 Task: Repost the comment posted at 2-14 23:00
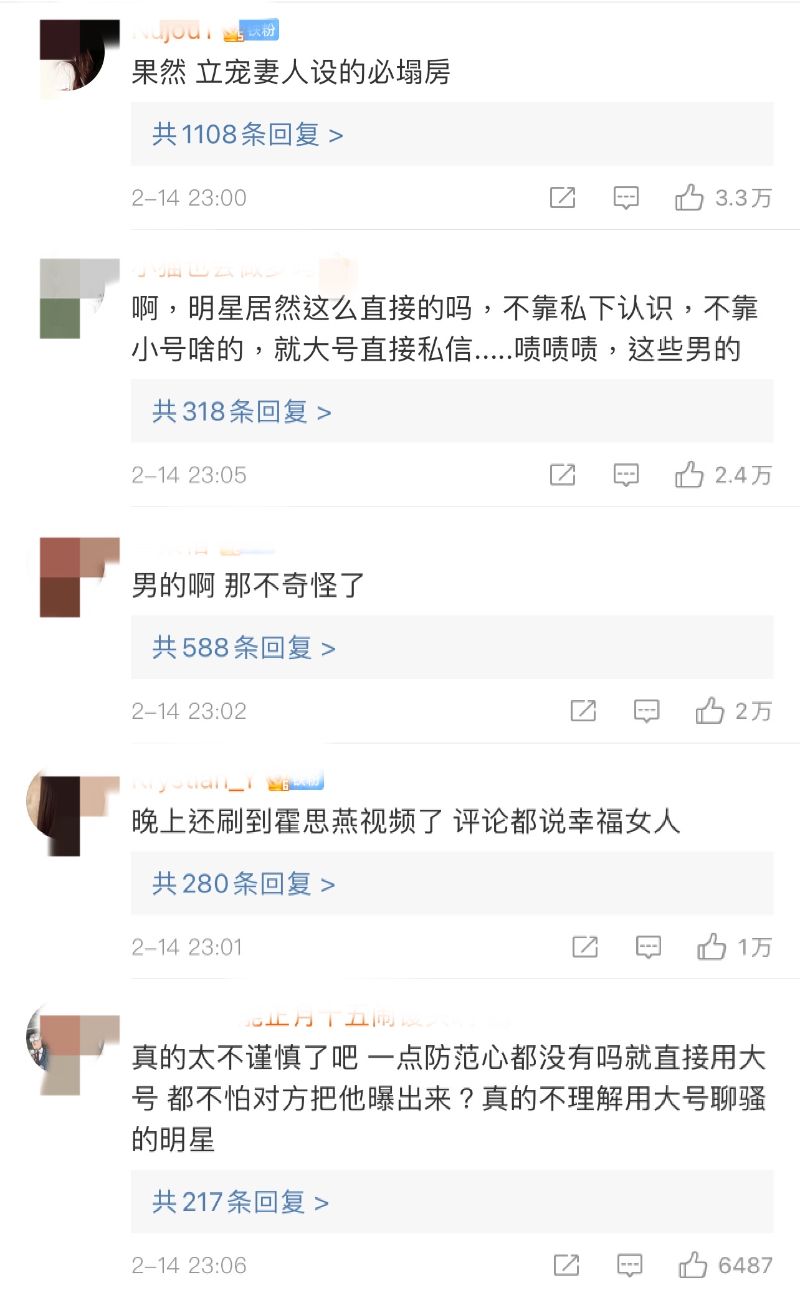coord(563,198)
